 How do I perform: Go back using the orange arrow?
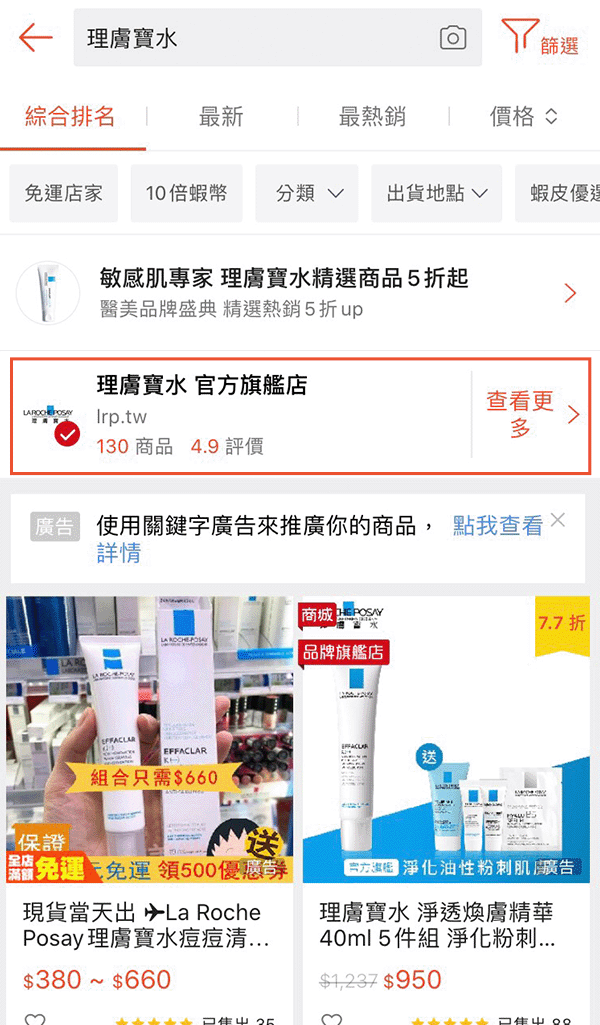pyautogui.click(x=35, y=38)
